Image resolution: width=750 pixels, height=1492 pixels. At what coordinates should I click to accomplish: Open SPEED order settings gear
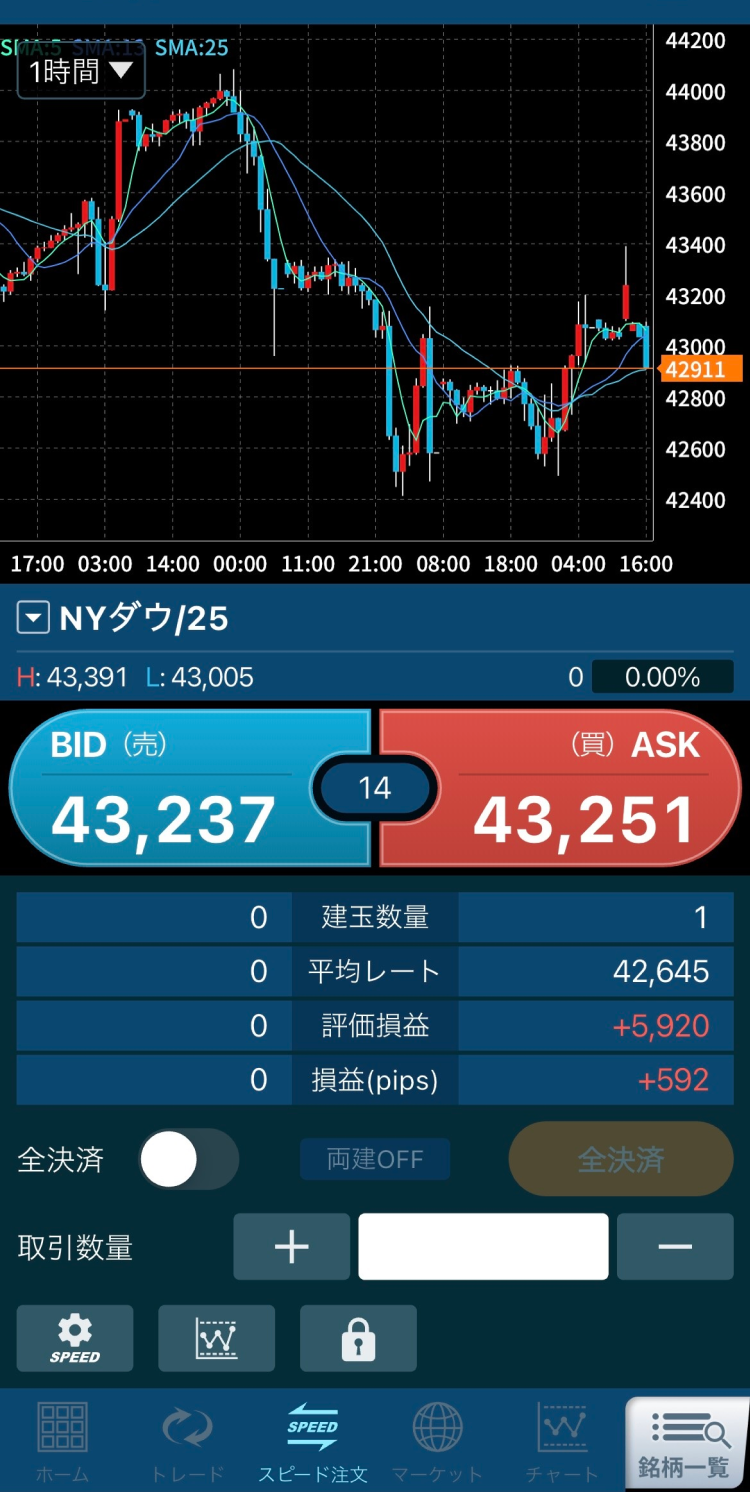point(75,1338)
